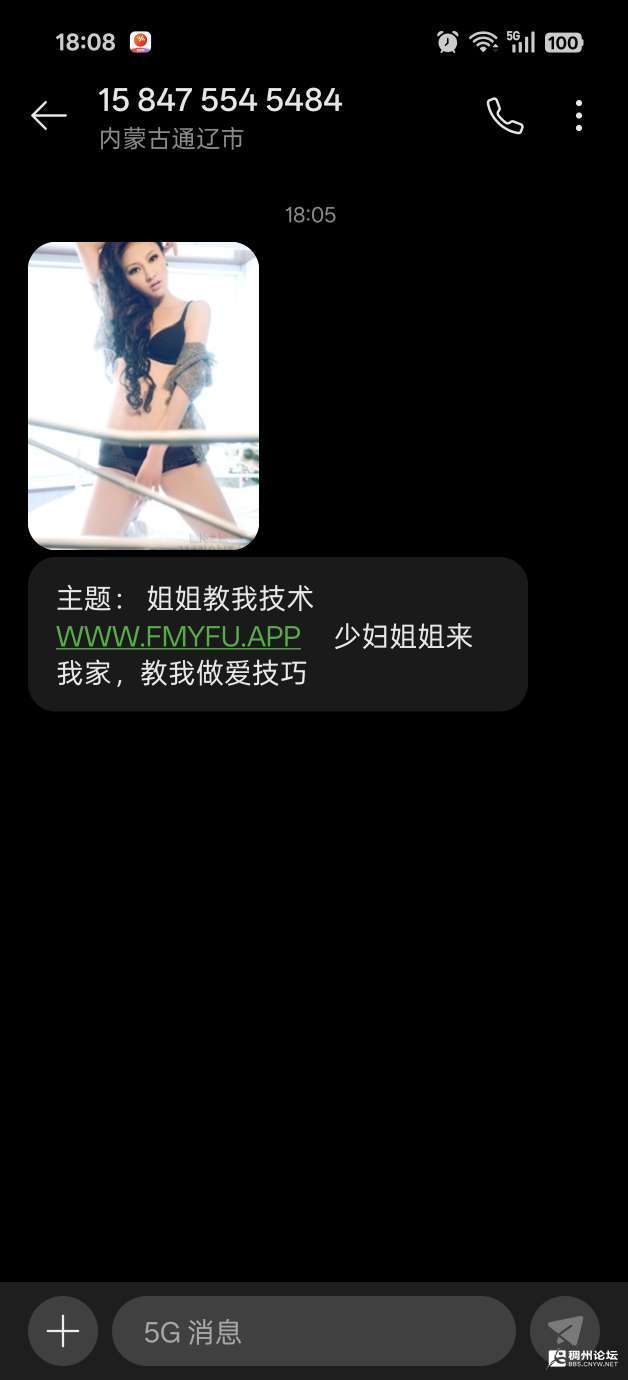Open the WWW.FMYFU.APP link
Viewport: 628px width, 1380px height.
[x=178, y=636]
